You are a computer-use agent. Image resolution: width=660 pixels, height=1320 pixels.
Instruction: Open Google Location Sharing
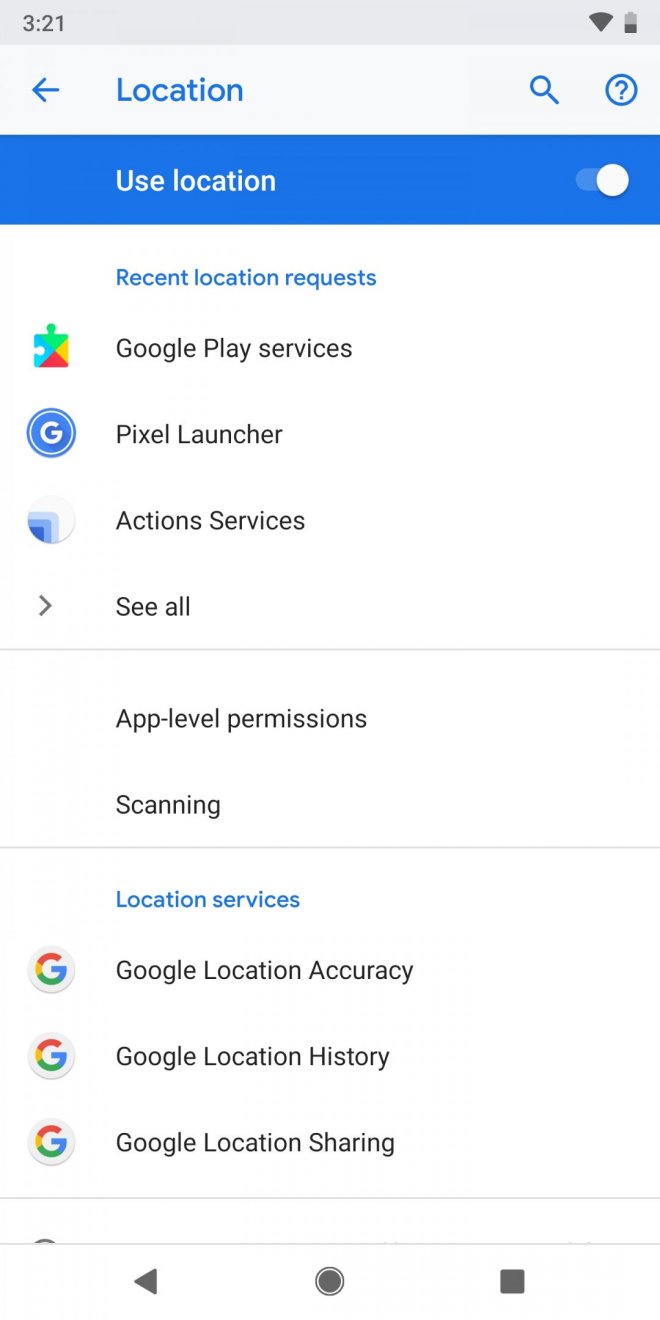[255, 1142]
